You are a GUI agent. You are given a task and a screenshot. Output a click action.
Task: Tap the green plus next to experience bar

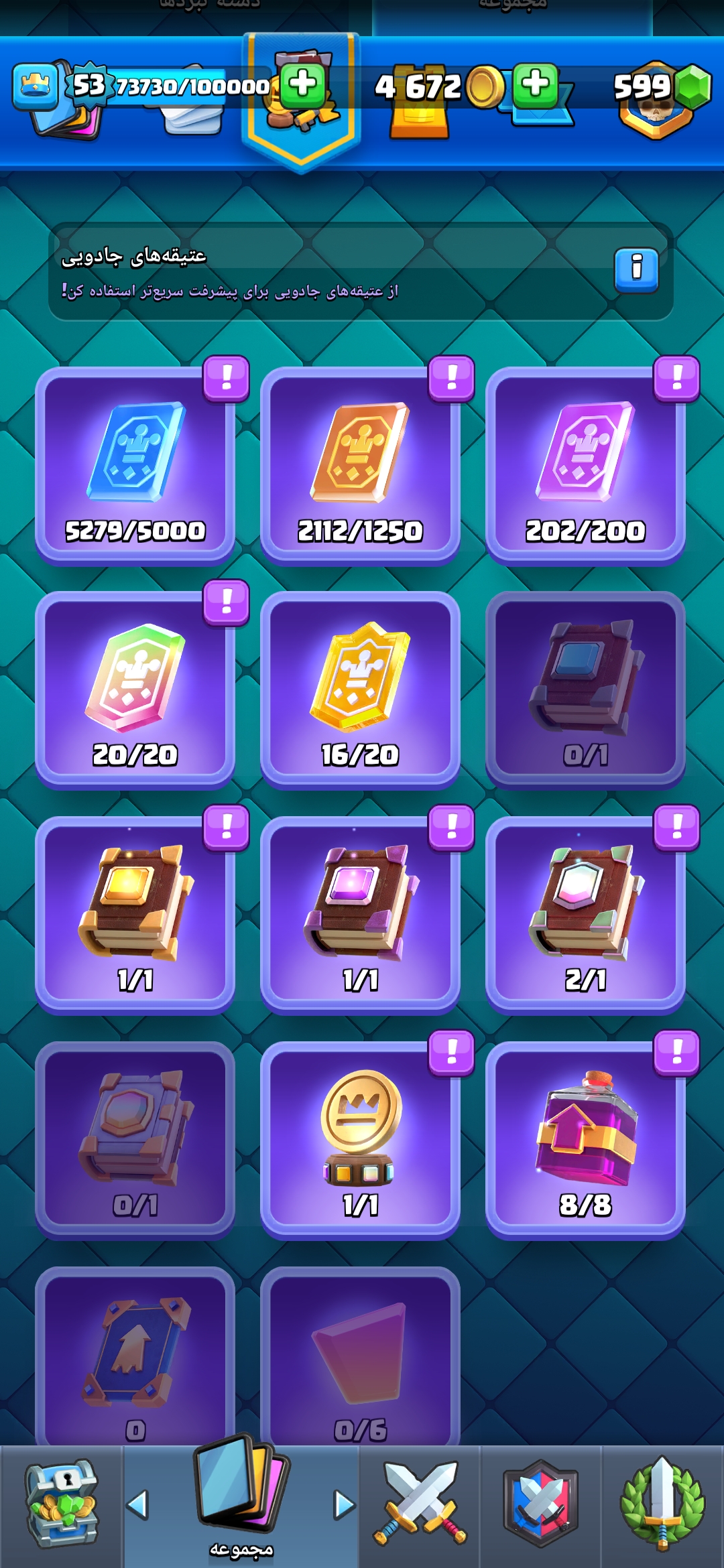[x=303, y=86]
